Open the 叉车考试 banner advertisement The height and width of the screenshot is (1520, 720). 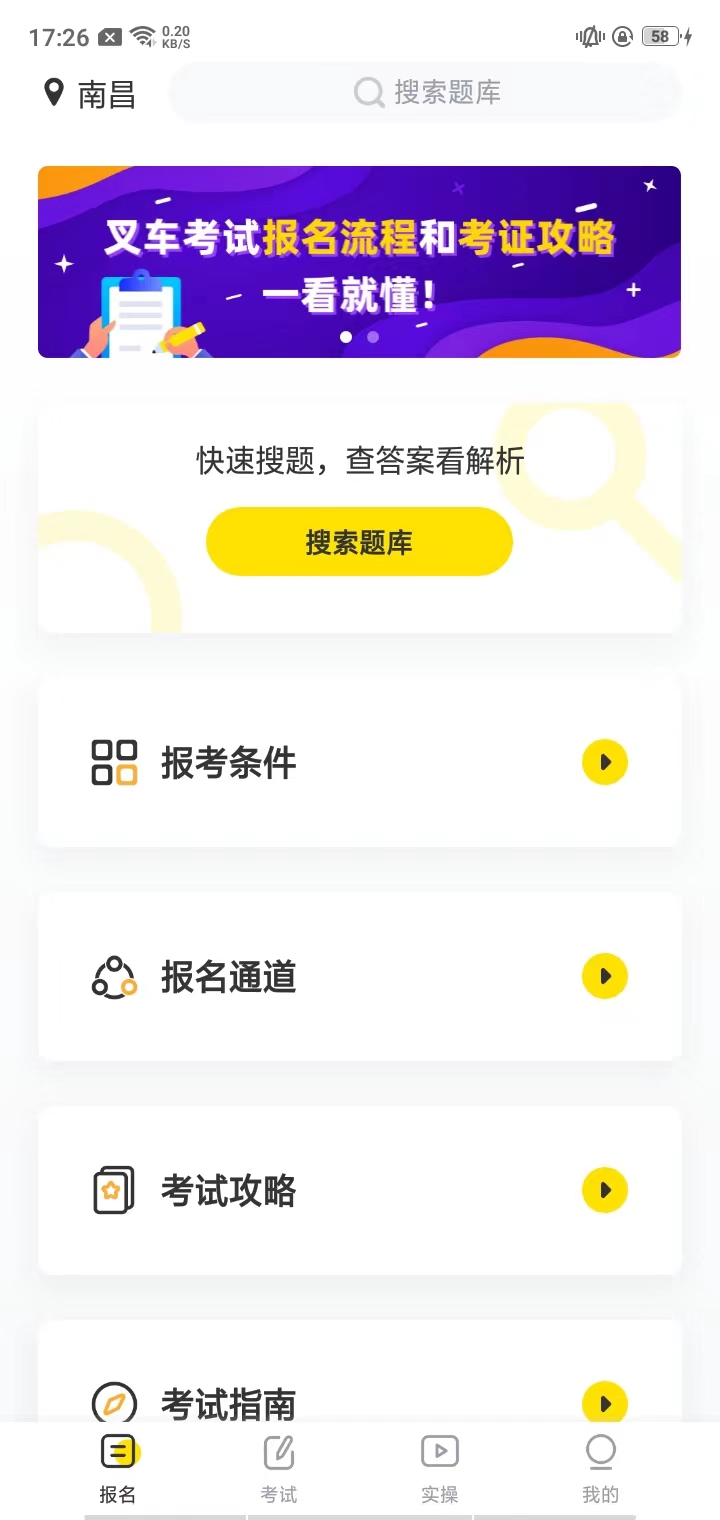pos(358,260)
